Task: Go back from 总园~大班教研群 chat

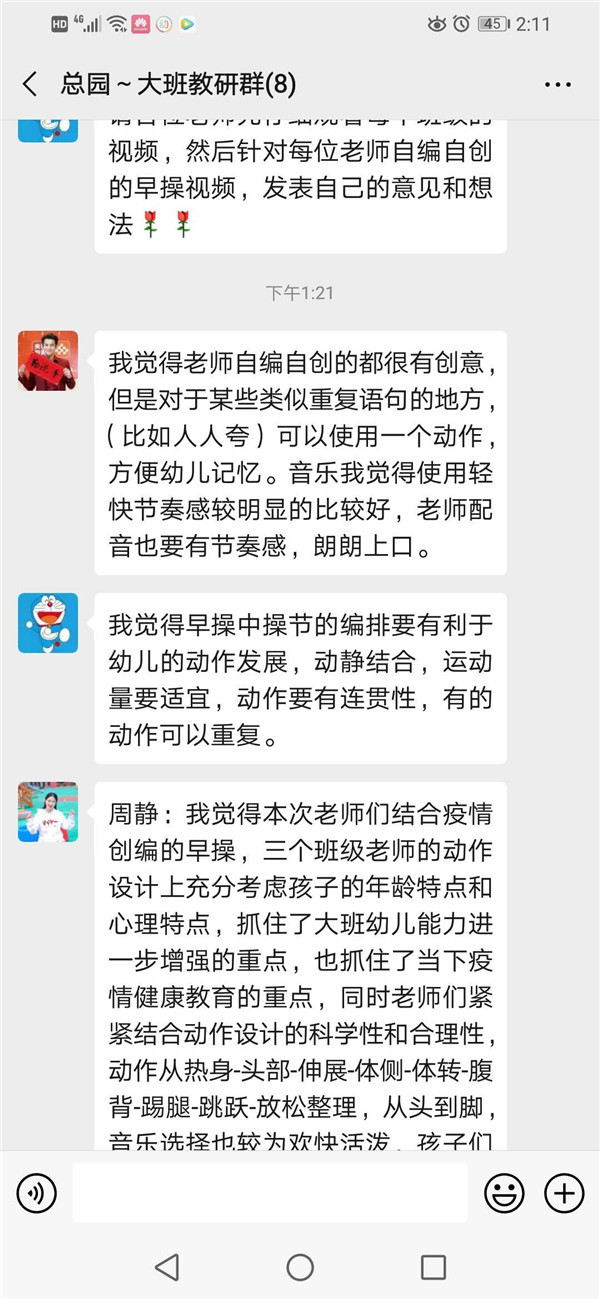Action: [x=30, y=84]
